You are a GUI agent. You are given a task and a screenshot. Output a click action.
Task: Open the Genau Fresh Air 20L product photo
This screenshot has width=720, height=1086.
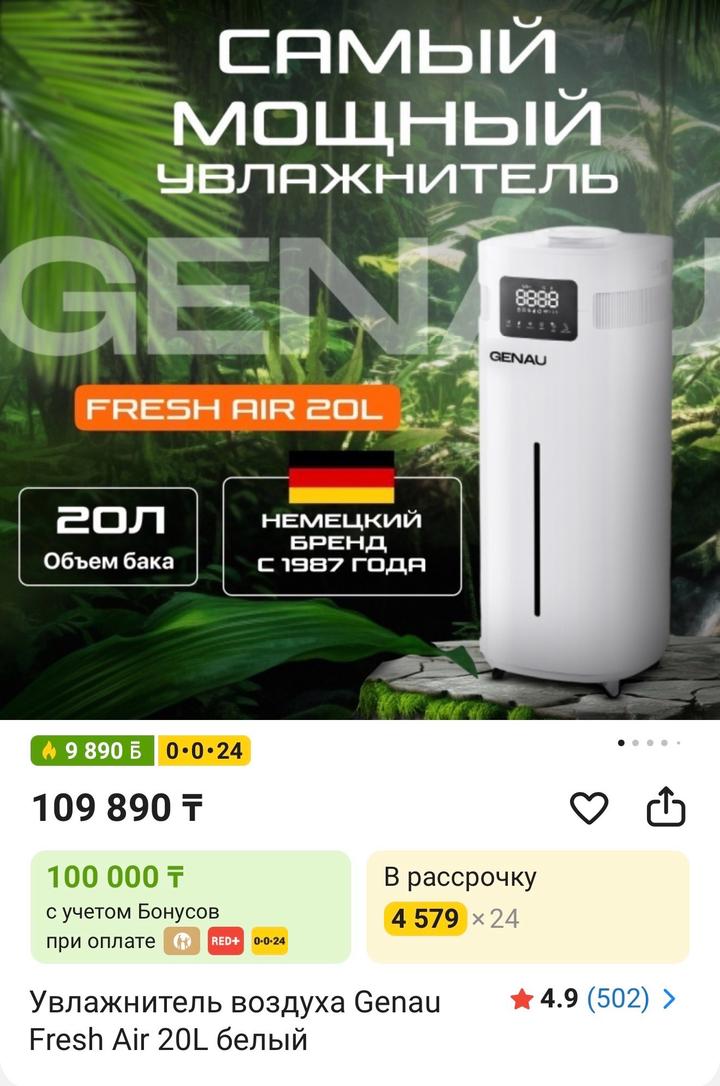[x=360, y=360]
